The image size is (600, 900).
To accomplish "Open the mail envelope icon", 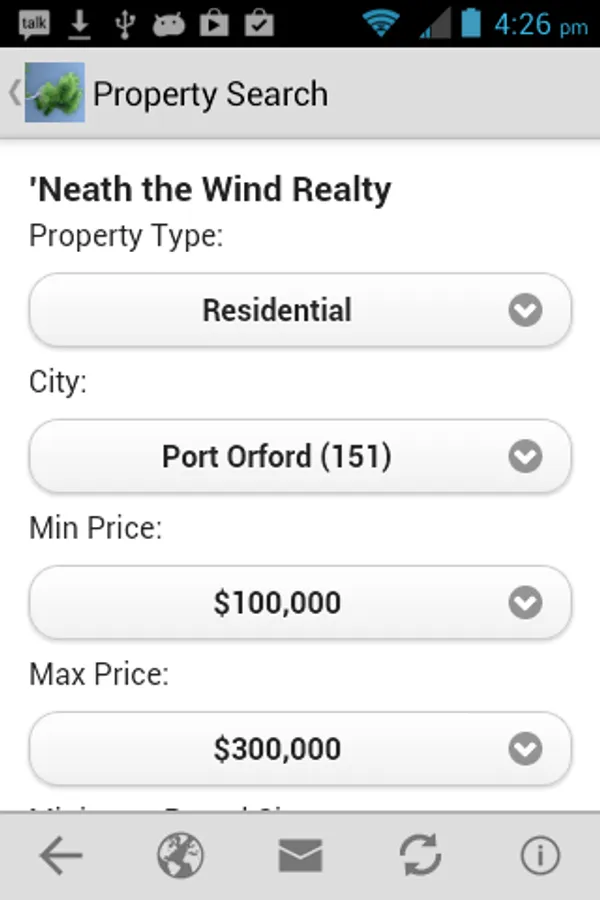I will 300,856.
